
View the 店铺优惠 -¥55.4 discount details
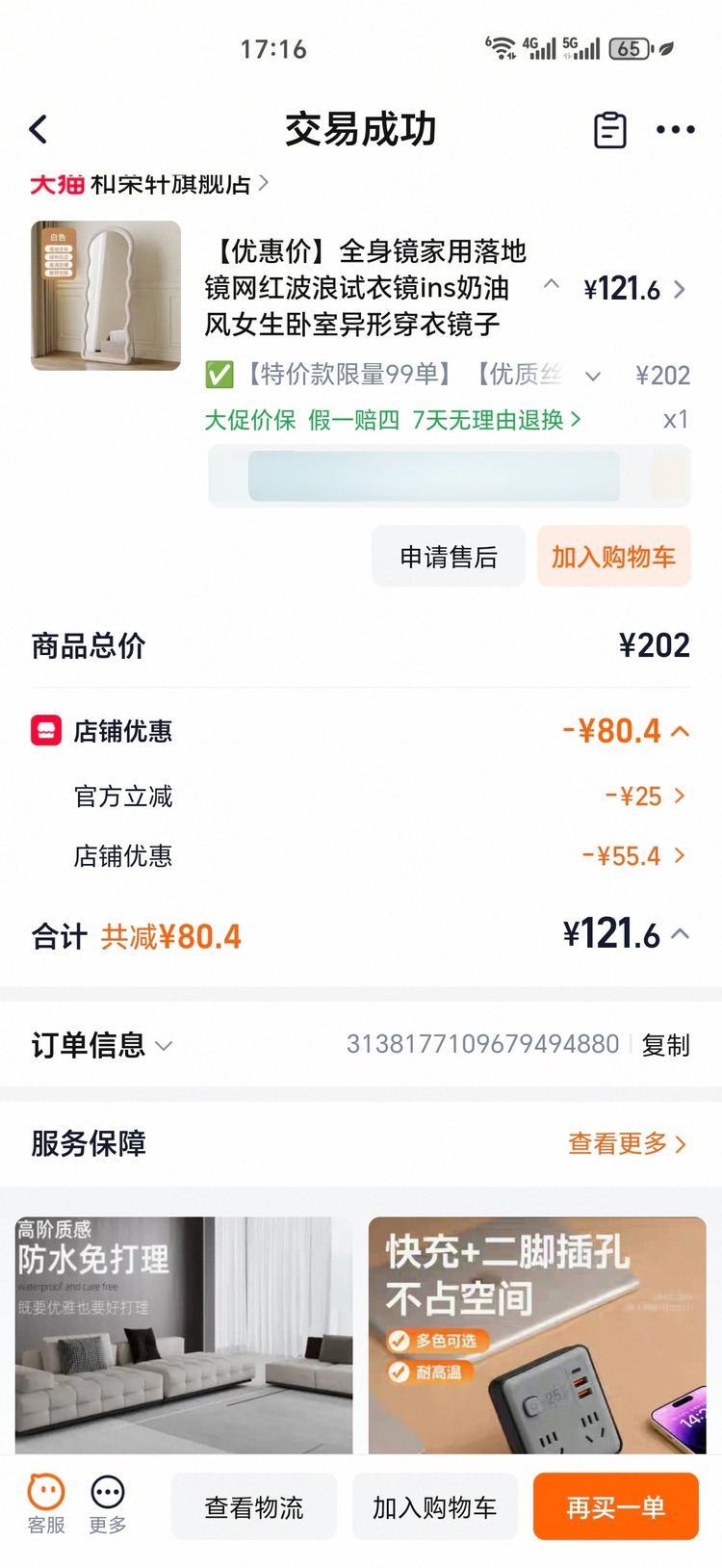click(x=635, y=856)
